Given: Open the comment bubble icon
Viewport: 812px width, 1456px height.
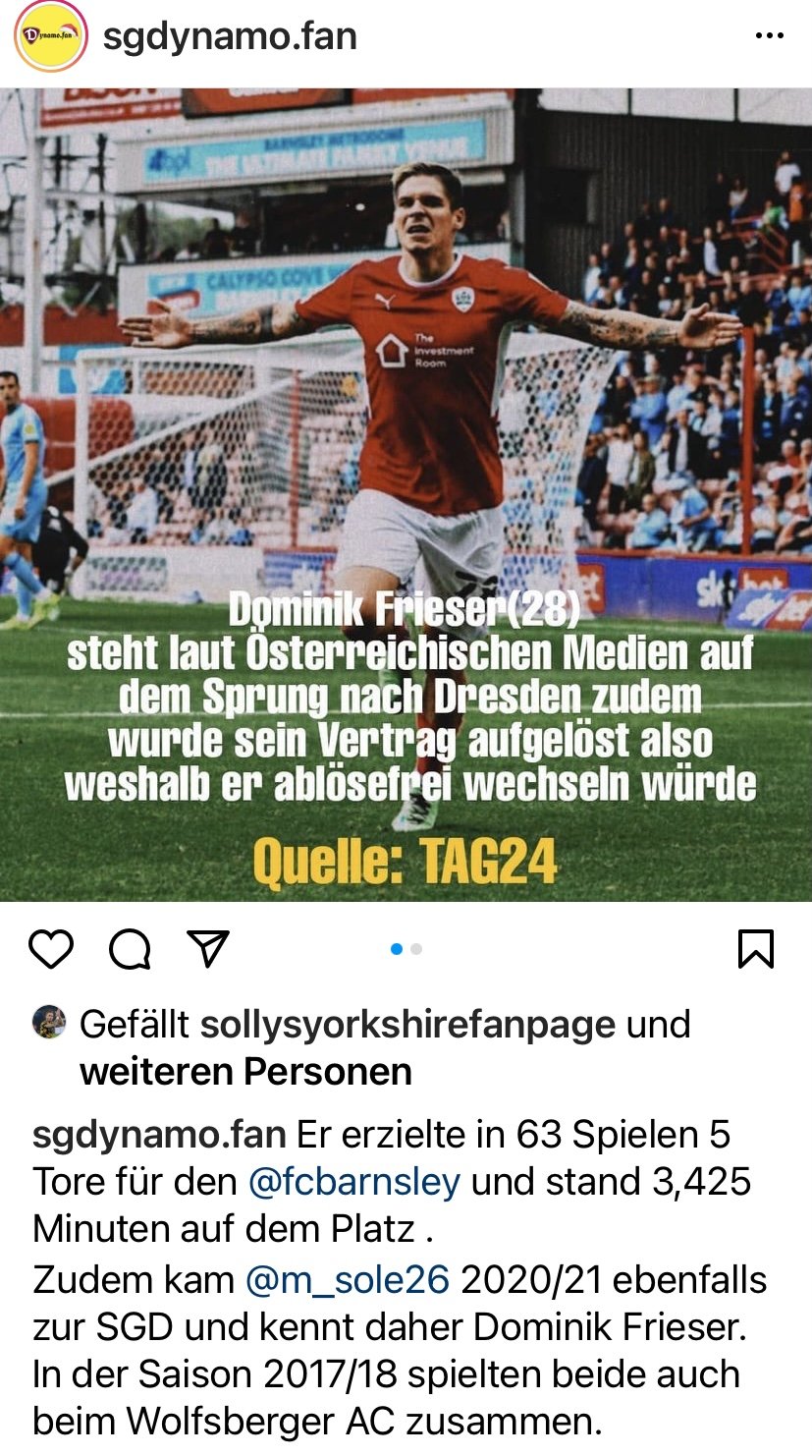Looking at the screenshot, I should 130,949.
